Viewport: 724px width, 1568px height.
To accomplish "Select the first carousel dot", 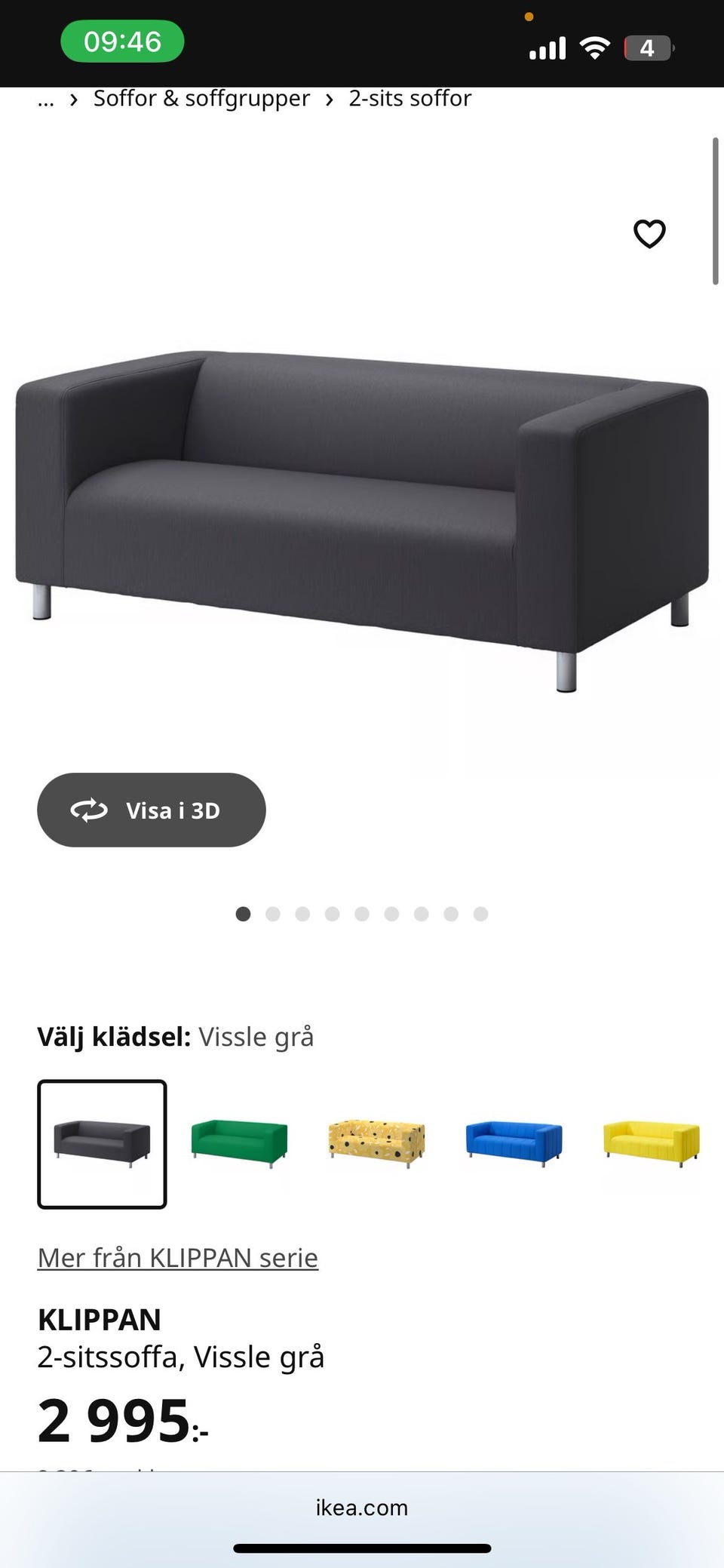I will [243, 913].
